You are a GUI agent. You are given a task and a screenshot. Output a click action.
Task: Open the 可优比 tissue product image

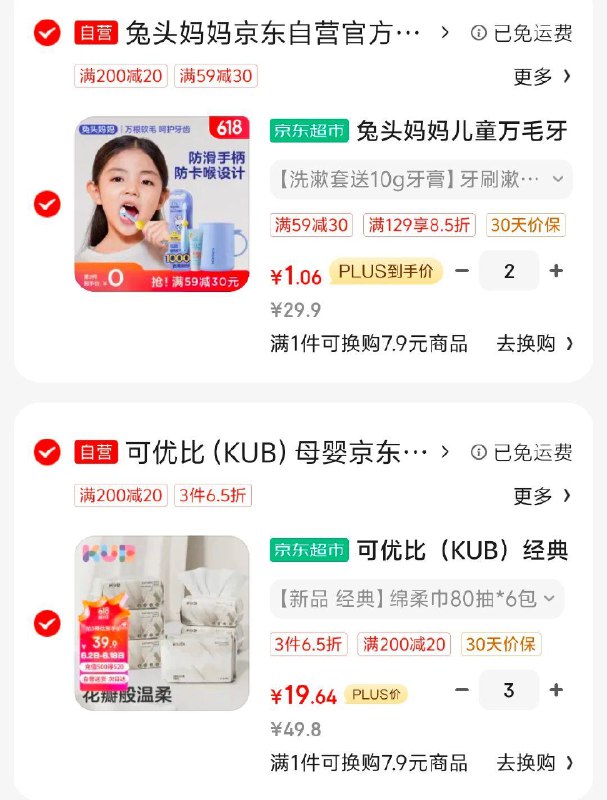[162, 623]
